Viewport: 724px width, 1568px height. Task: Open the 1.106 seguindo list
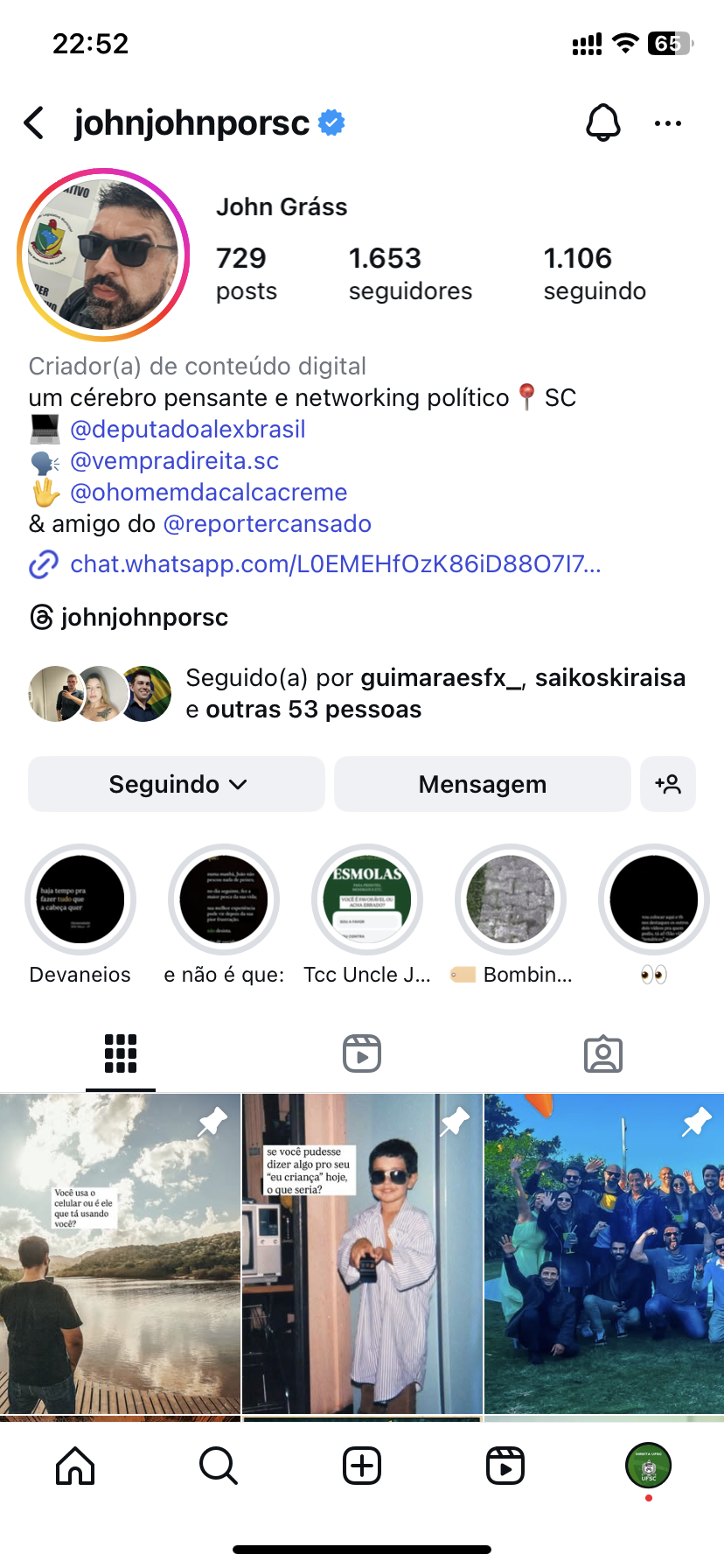click(x=595, y=273)
